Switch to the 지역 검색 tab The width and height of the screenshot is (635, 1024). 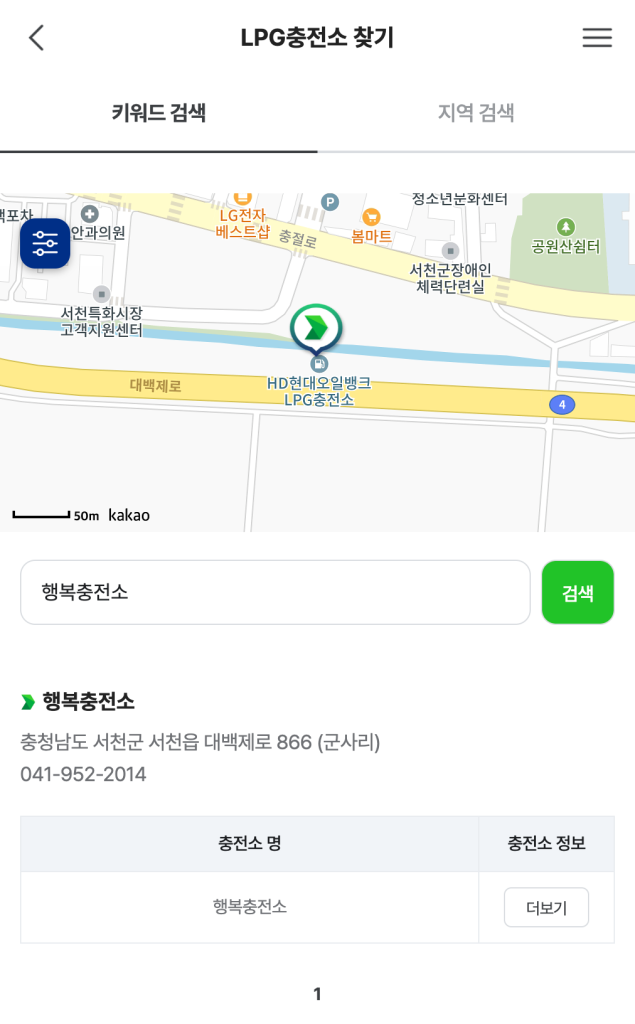[x=476, y=112]
